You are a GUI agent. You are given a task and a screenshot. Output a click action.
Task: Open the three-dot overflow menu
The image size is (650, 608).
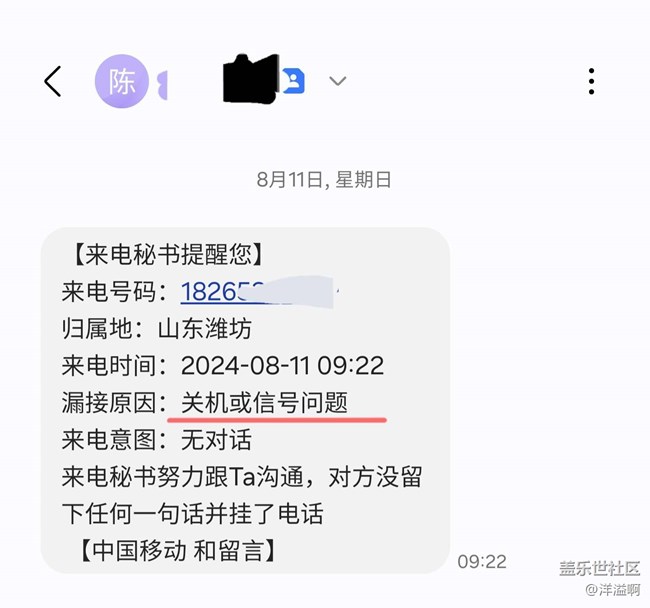click(x=591, y=81)
